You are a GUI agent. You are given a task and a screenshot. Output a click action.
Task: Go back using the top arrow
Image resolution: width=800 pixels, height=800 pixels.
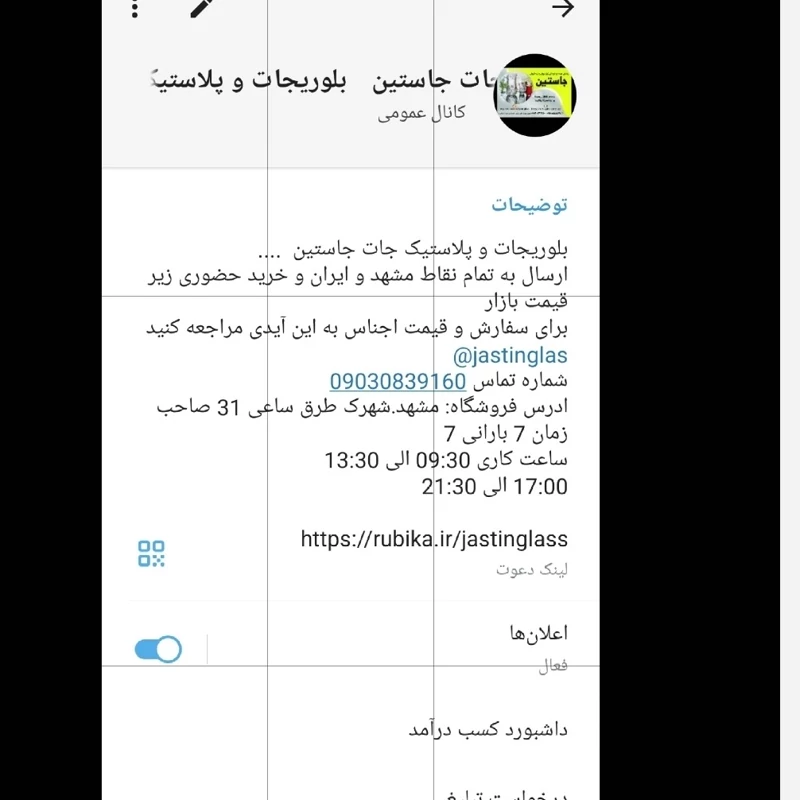click(564, 8)
